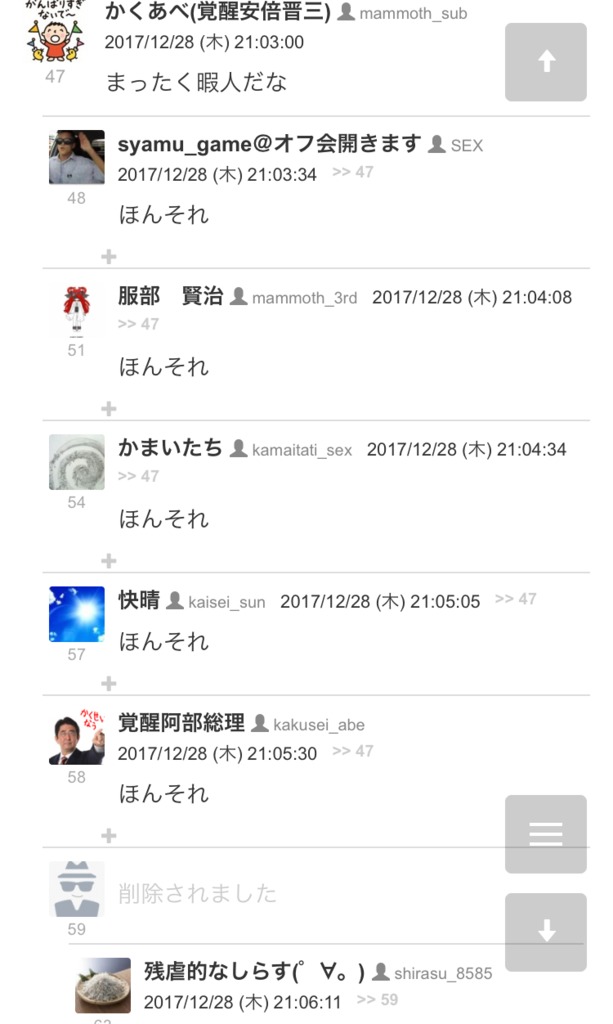The image size is (613, 1024).
Task: Open the >> 47 reply link in 覚醒阿部総理's comment
Action: tap(353, 752)
